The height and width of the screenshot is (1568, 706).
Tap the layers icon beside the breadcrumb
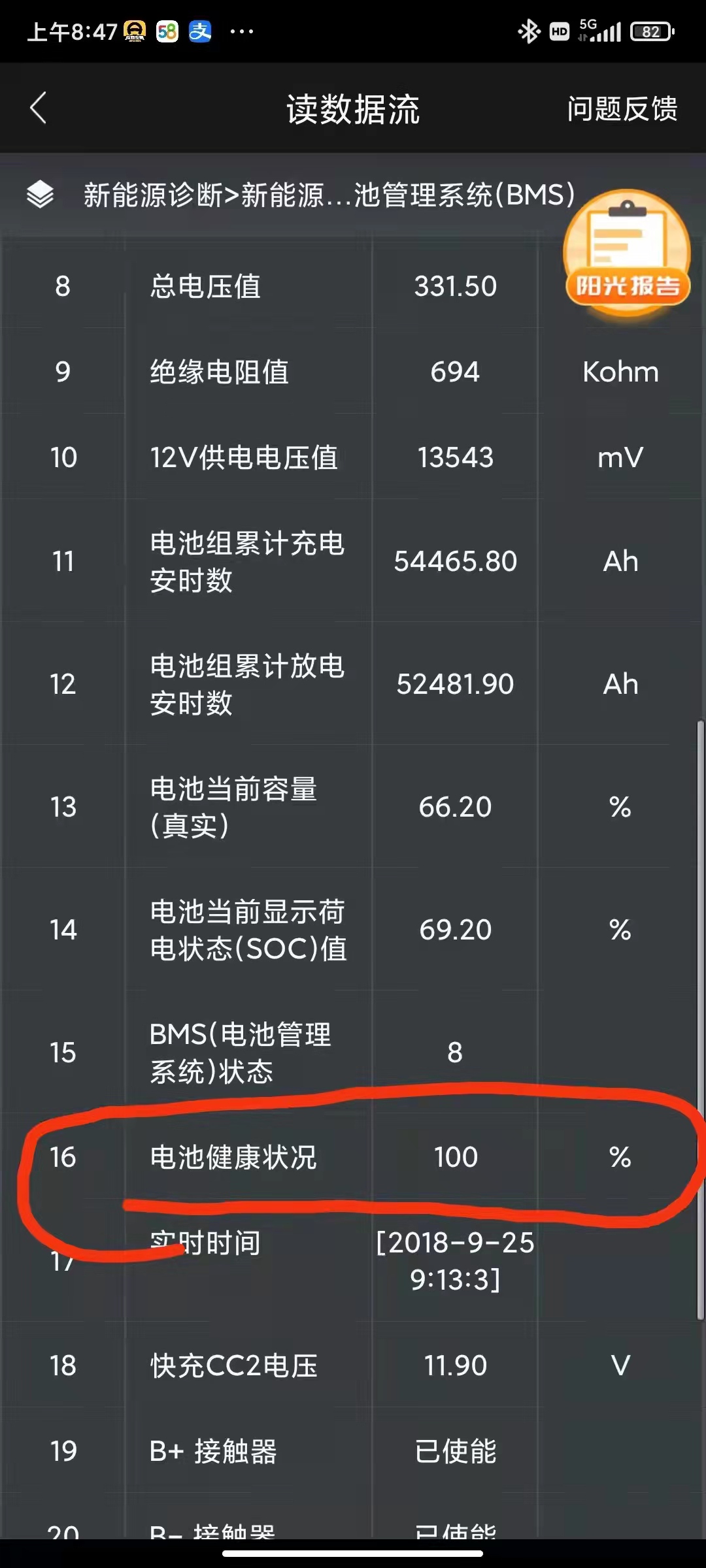(x=40, y=194)
